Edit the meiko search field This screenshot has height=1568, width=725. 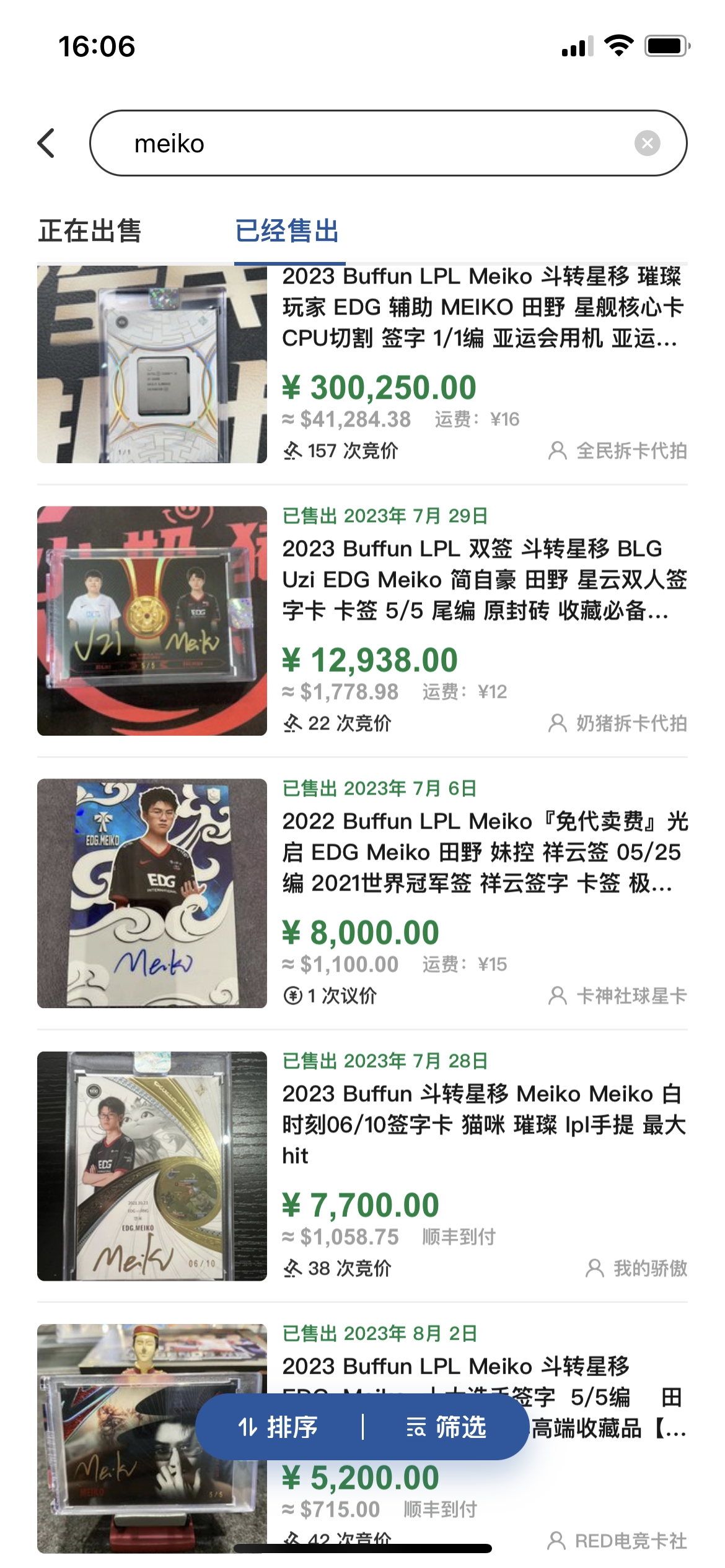coord(372,144)
